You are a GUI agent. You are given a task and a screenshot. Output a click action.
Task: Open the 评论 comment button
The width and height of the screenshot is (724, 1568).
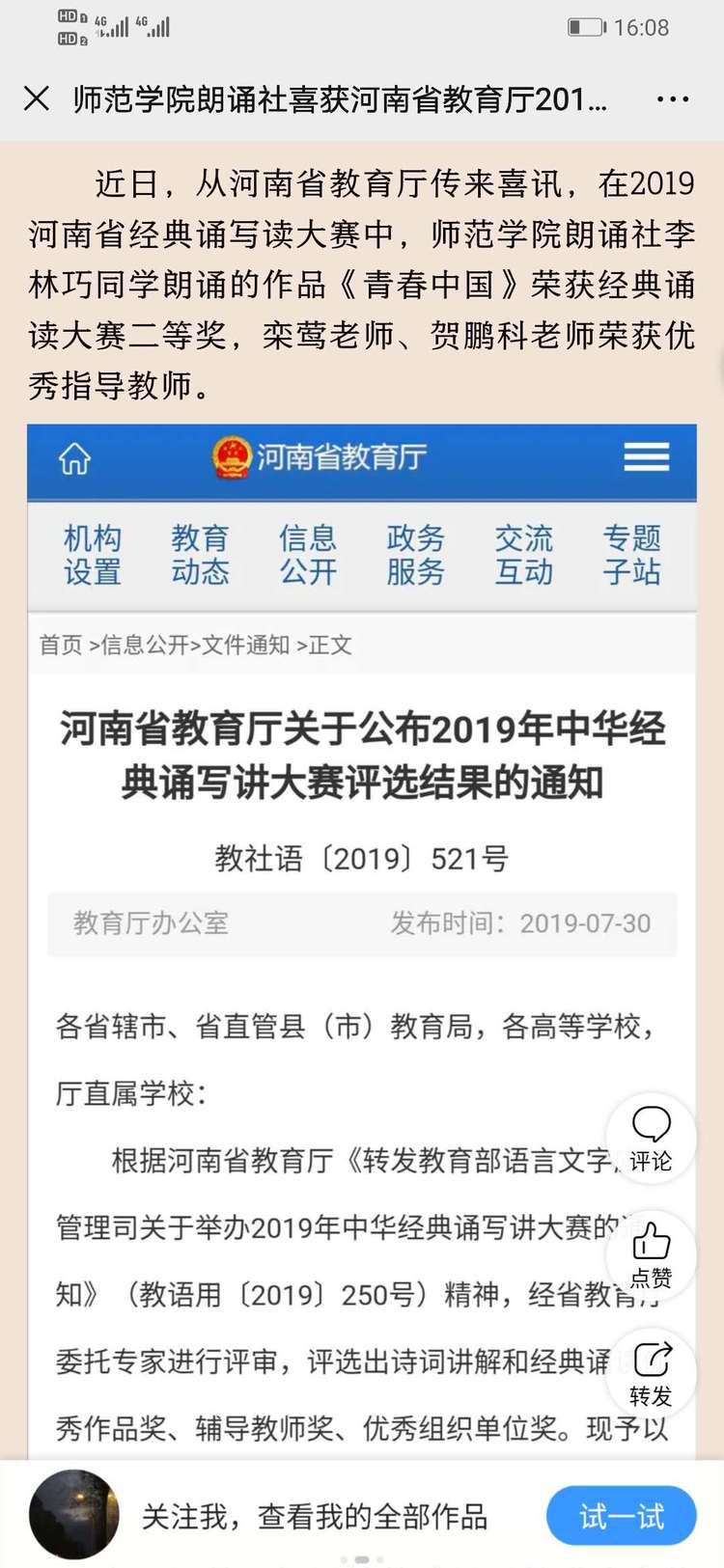click(x=651, y=1139)
